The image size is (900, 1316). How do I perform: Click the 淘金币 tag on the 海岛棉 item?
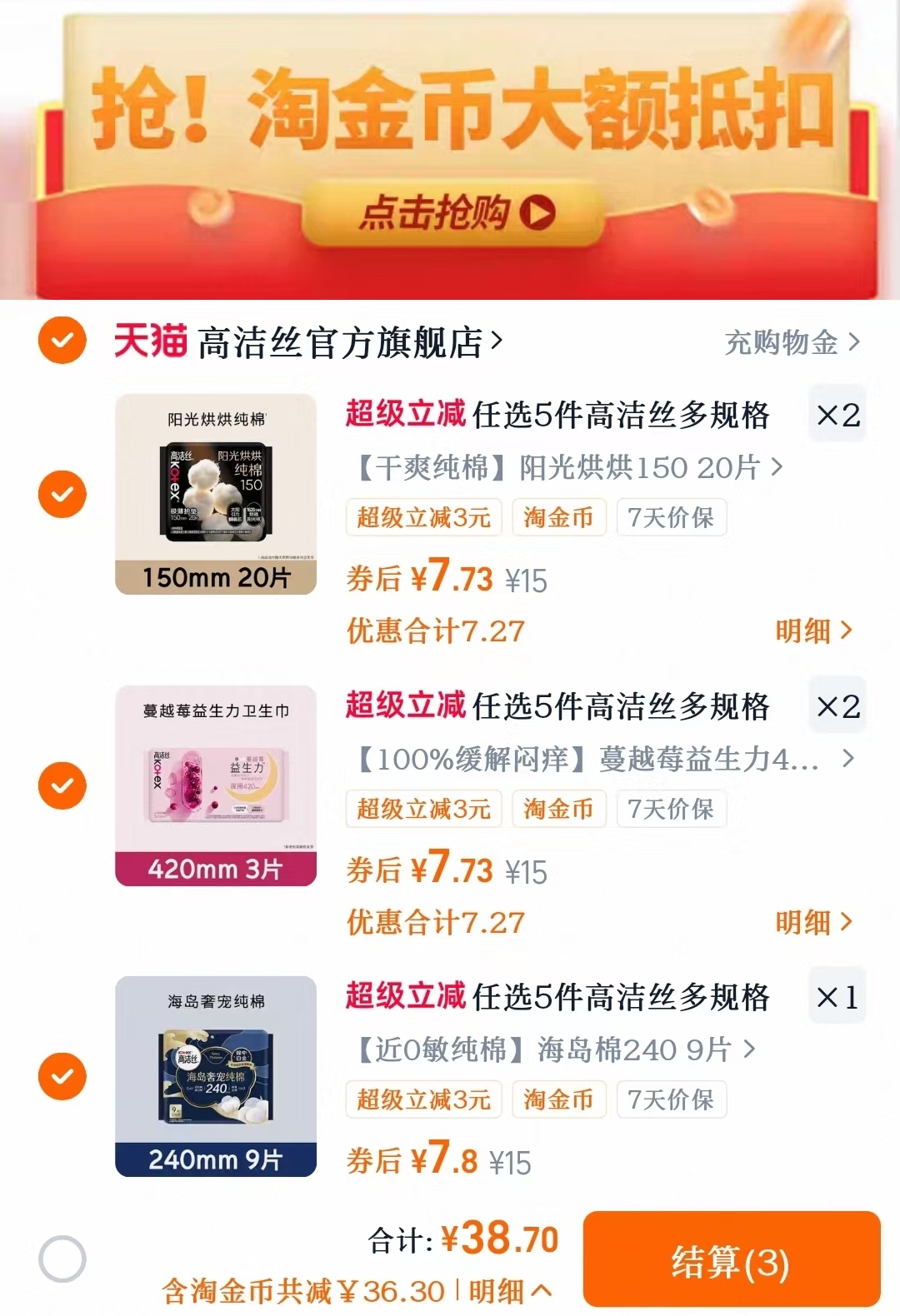coord(558,1099)
